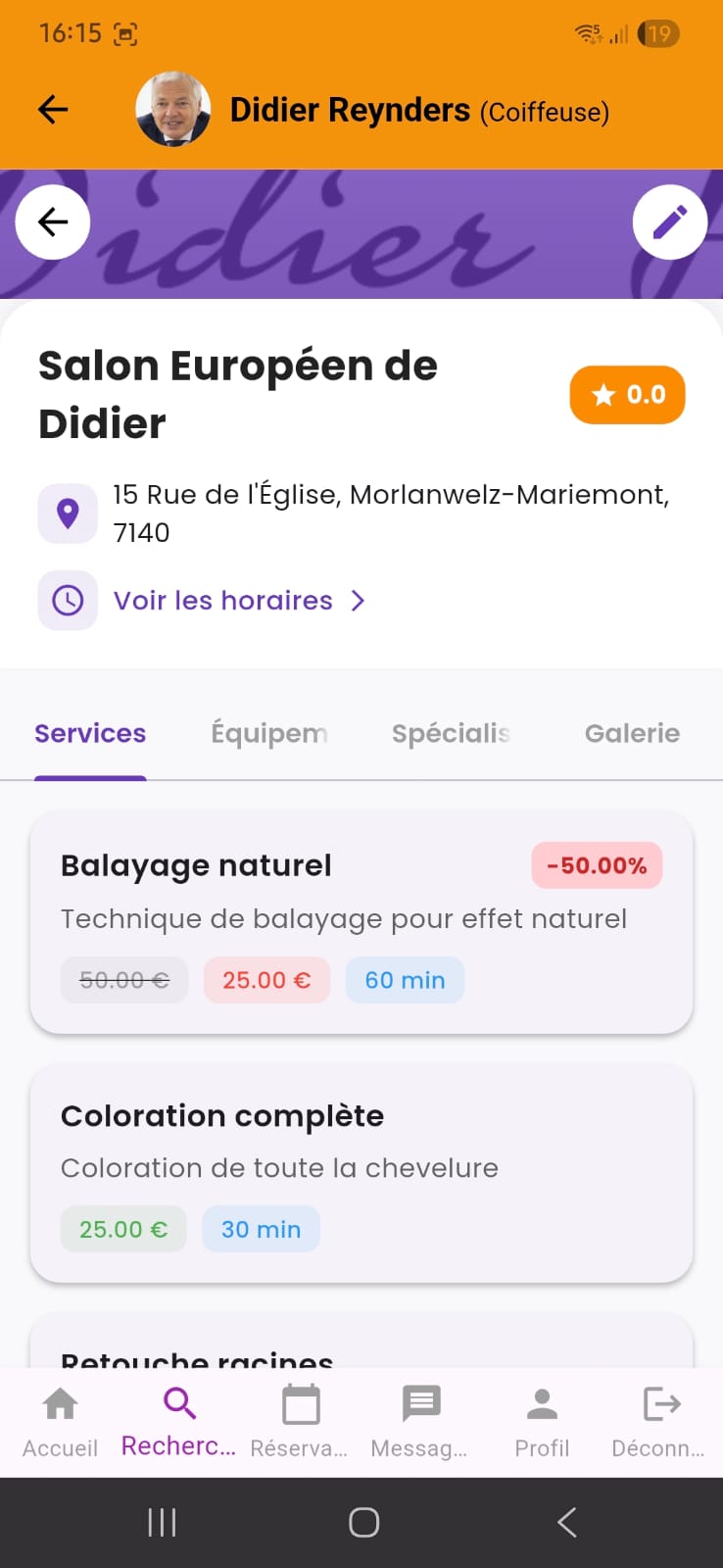Tap the clock icon beside Voir les horaires
This screenshot has width=723, height=1568.
68,600
